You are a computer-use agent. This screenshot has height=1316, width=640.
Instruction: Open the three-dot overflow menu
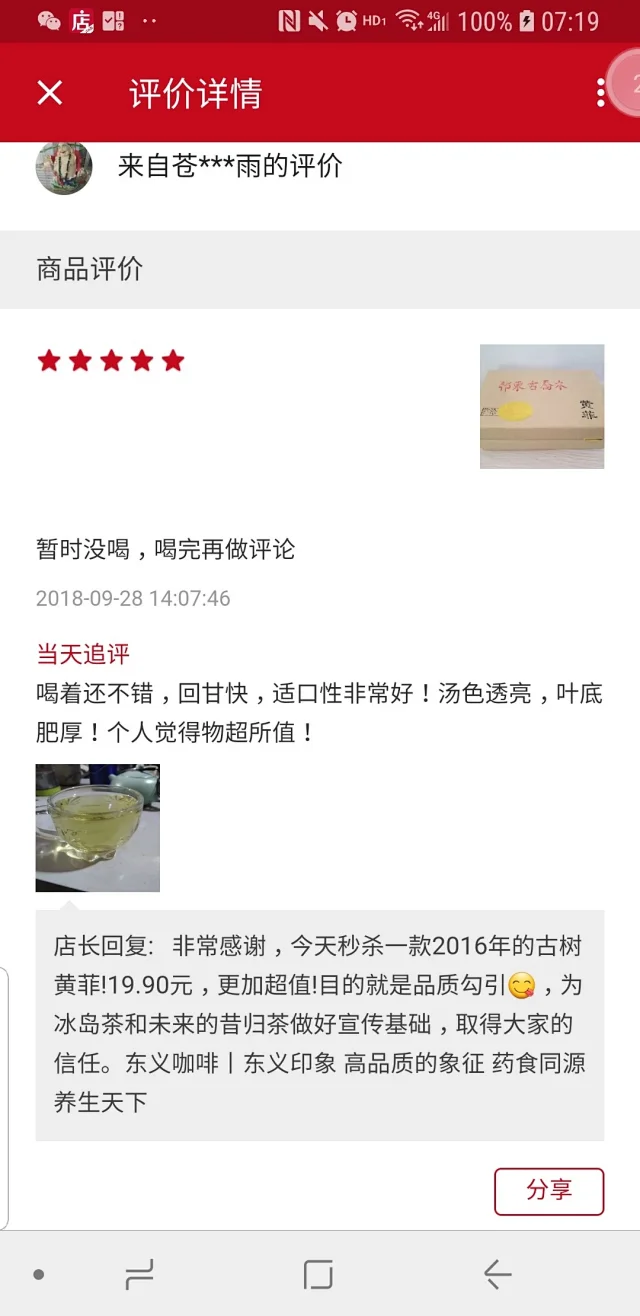click(x=600, y=93)
